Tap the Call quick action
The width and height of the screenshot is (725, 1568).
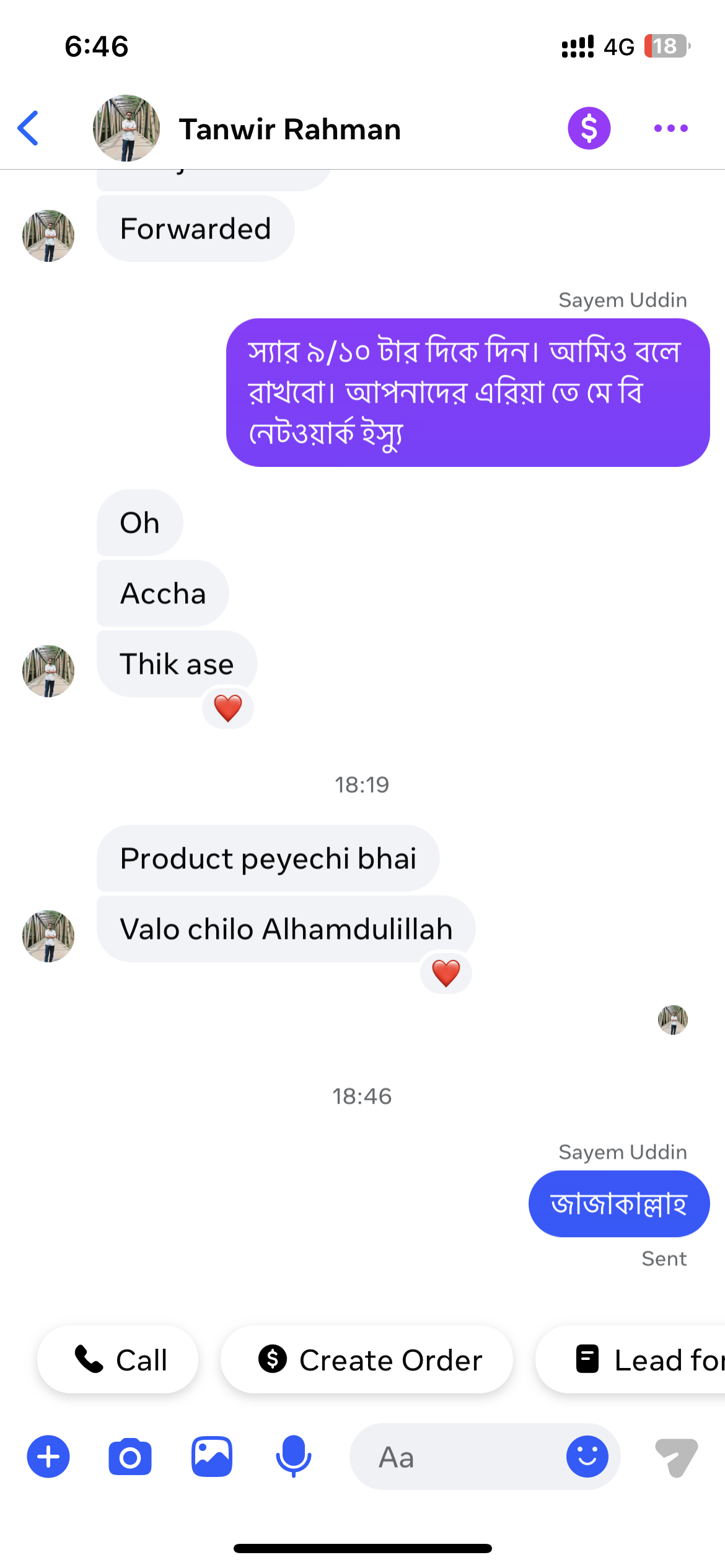coord(118,1360)
